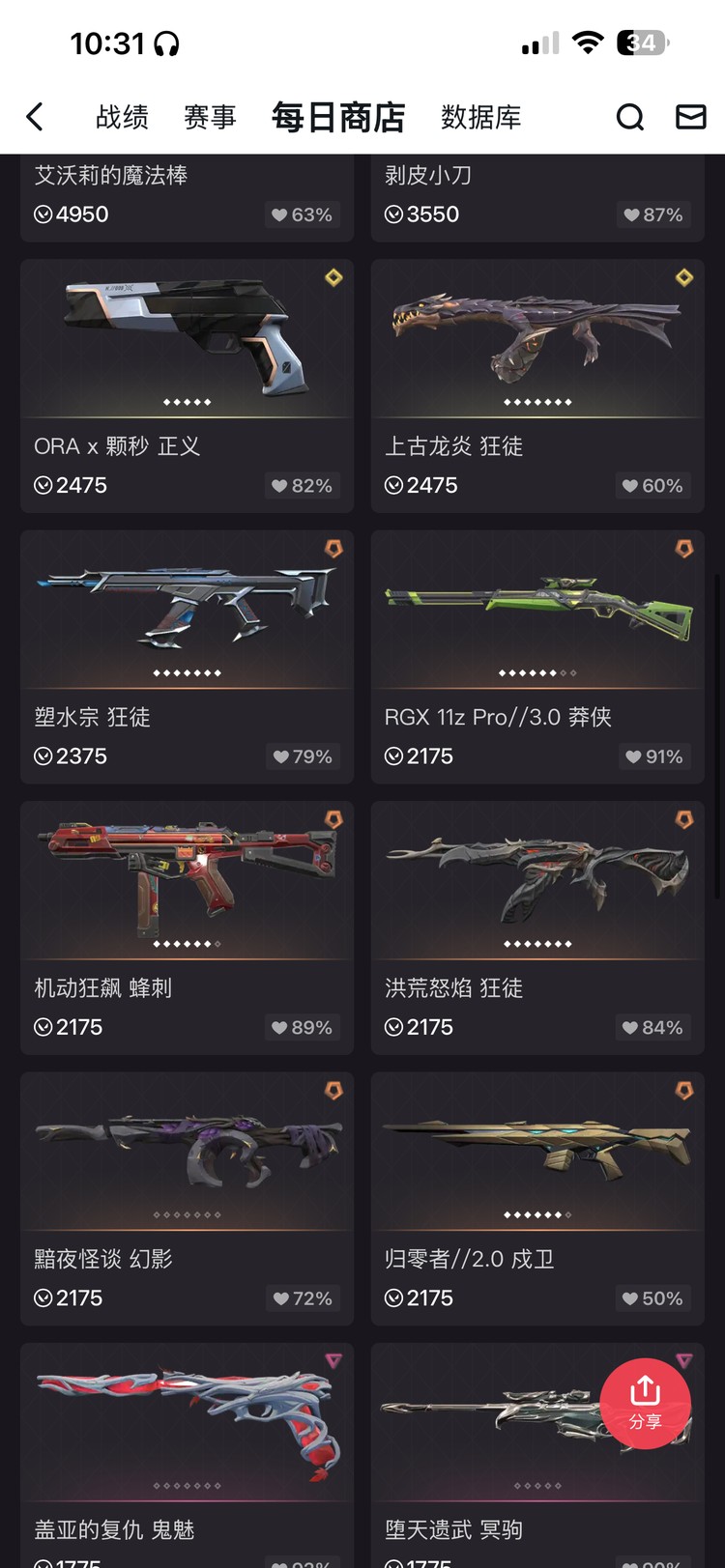Like the 塑水宗 狂徒 skin (79% heart)
The height and width of the screenshot is (1568, 725).
click(x=302, y=756)
